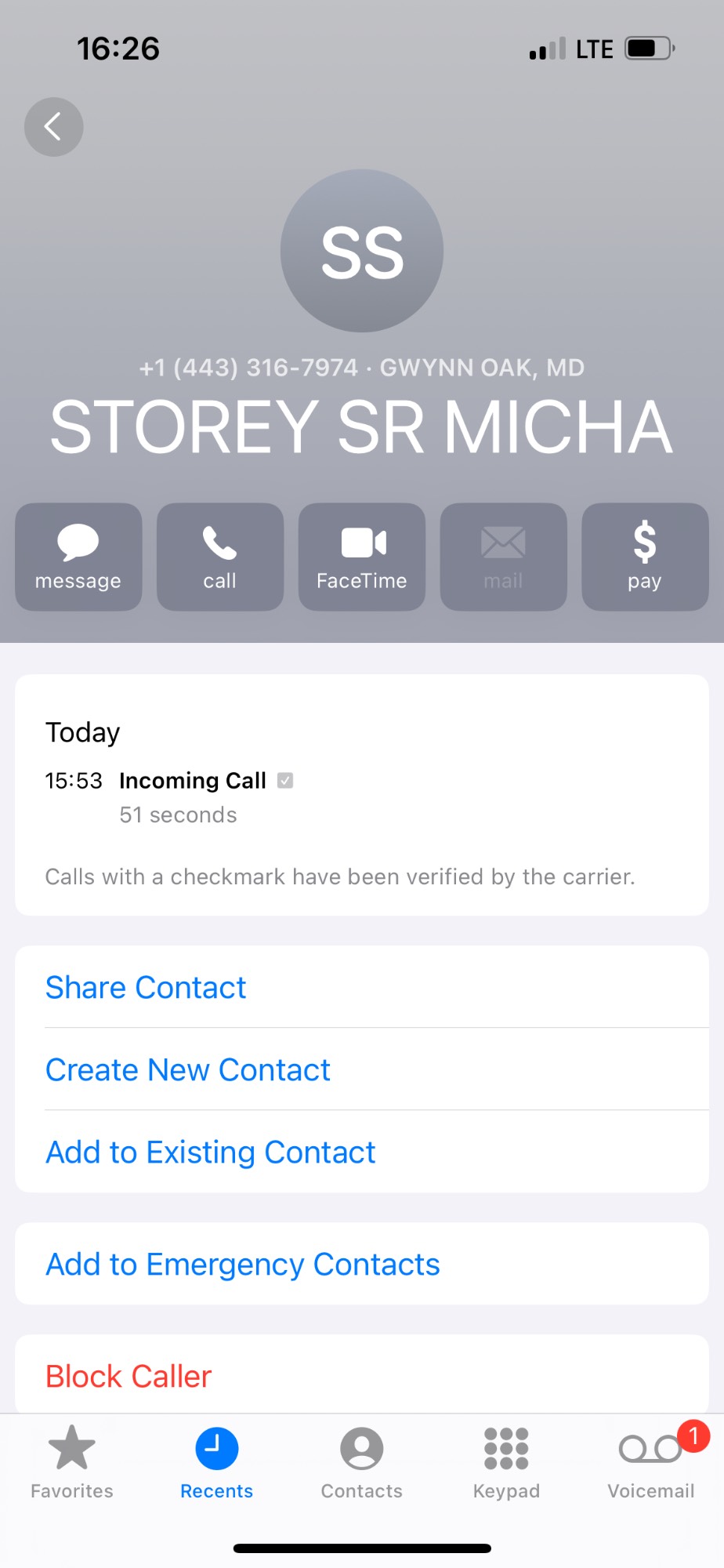
Task: Add to Emergency Contacts
Action: pyautogui.click(x=243, y=1264)
